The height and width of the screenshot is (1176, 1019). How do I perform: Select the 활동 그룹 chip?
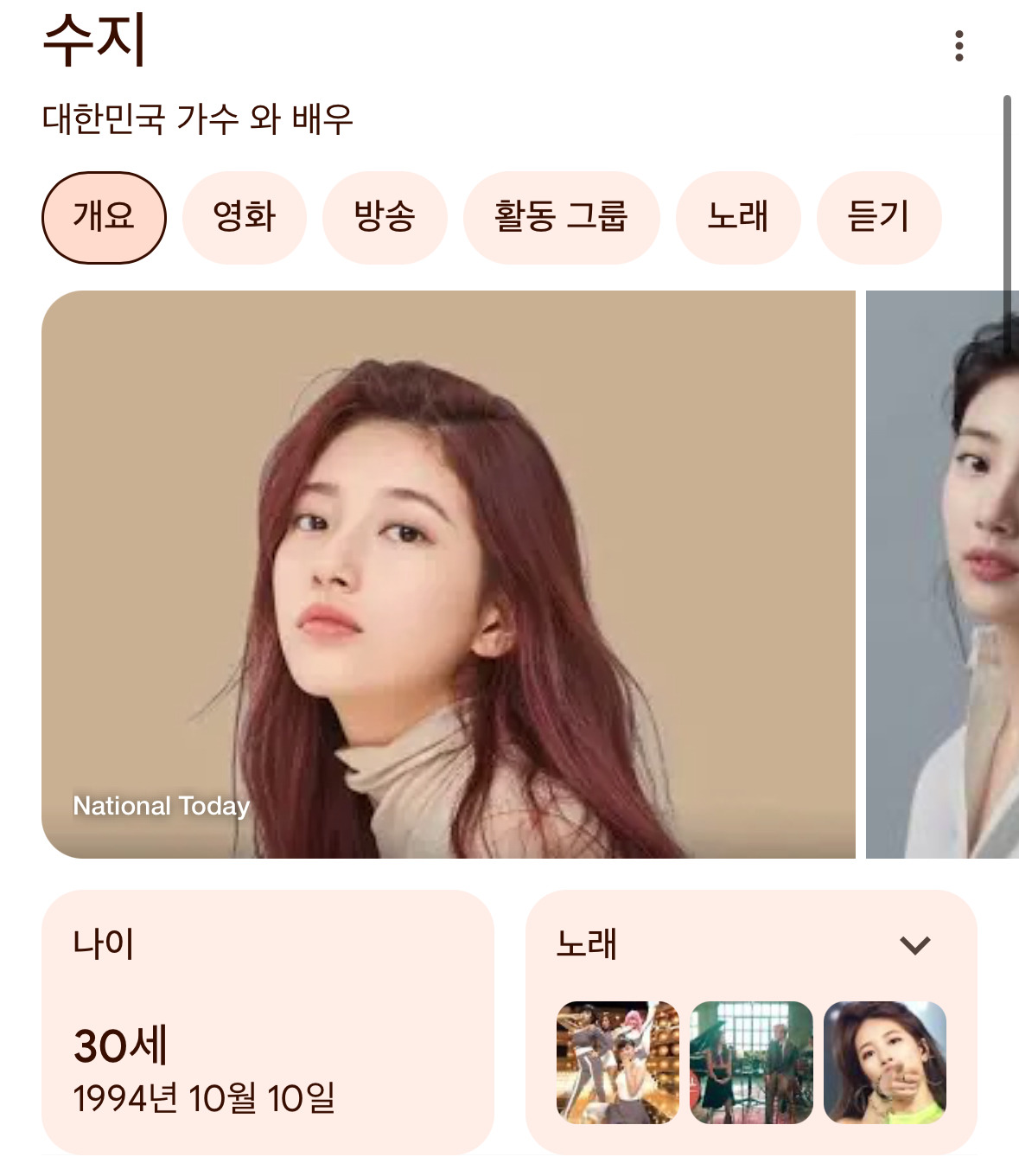click(562, 217)
